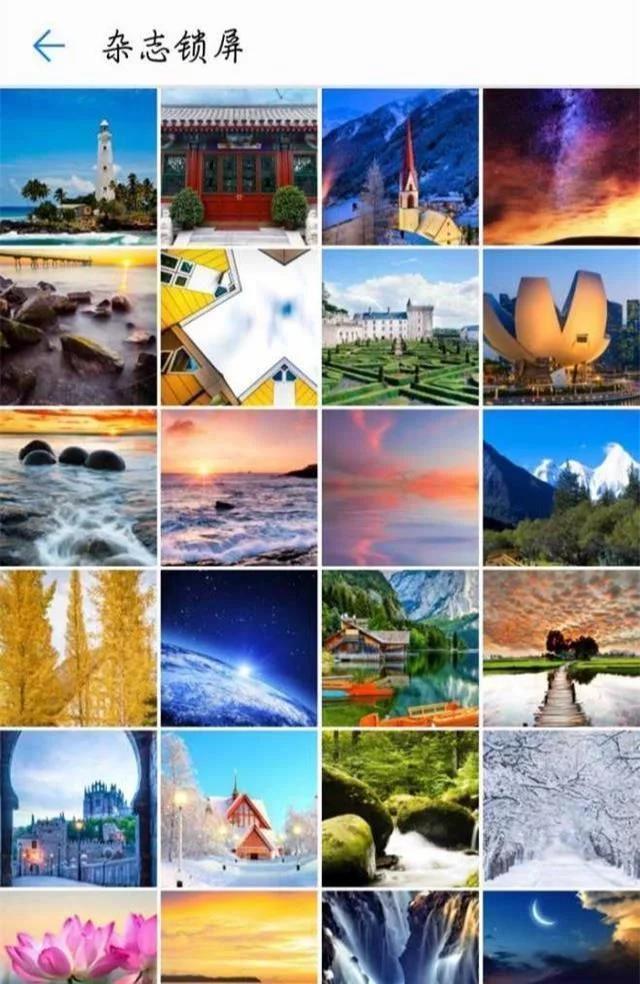View the Earth from space wallpaper

[x=239, y=648]
